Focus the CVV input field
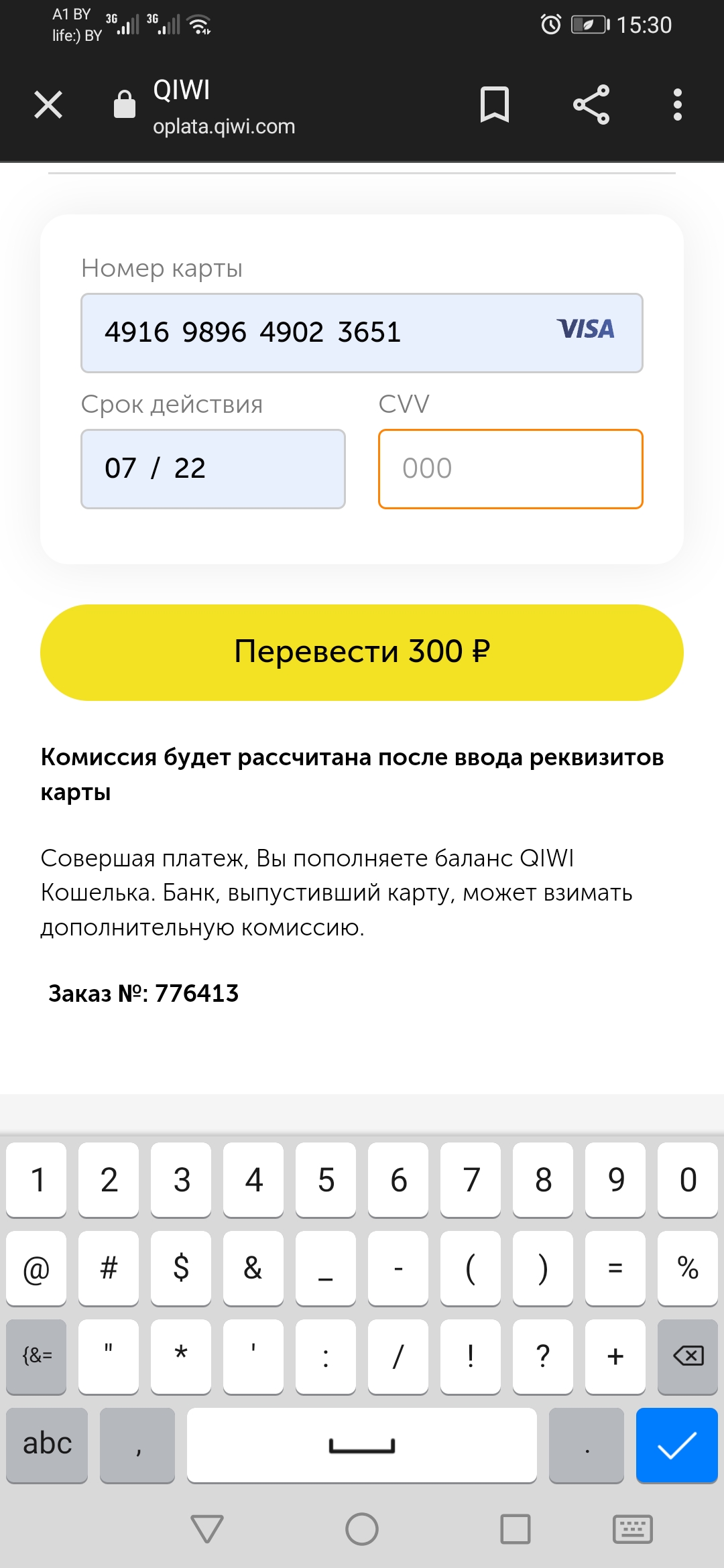 511,469
